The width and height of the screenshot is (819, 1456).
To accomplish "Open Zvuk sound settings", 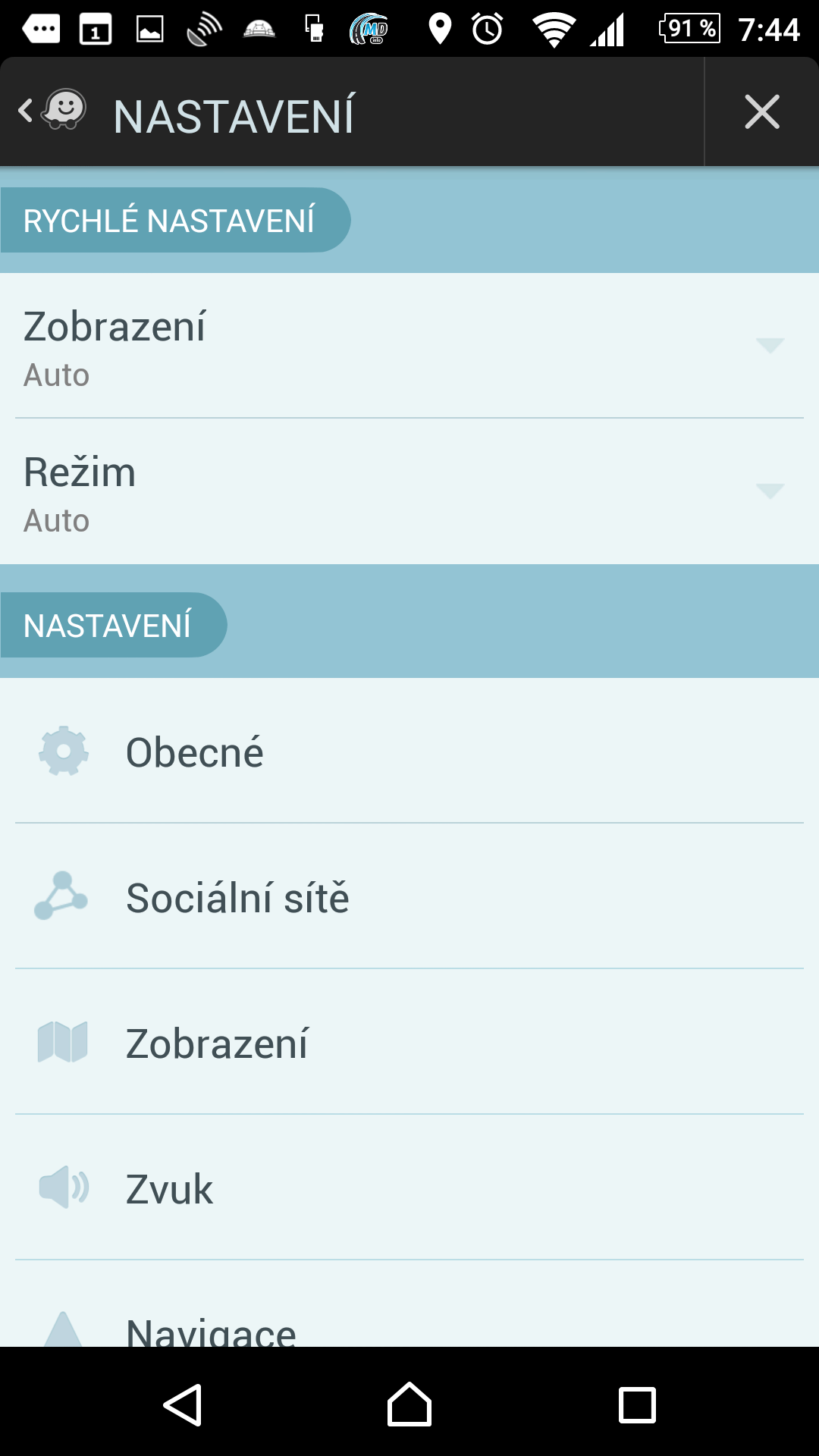I will [409, 1188].
